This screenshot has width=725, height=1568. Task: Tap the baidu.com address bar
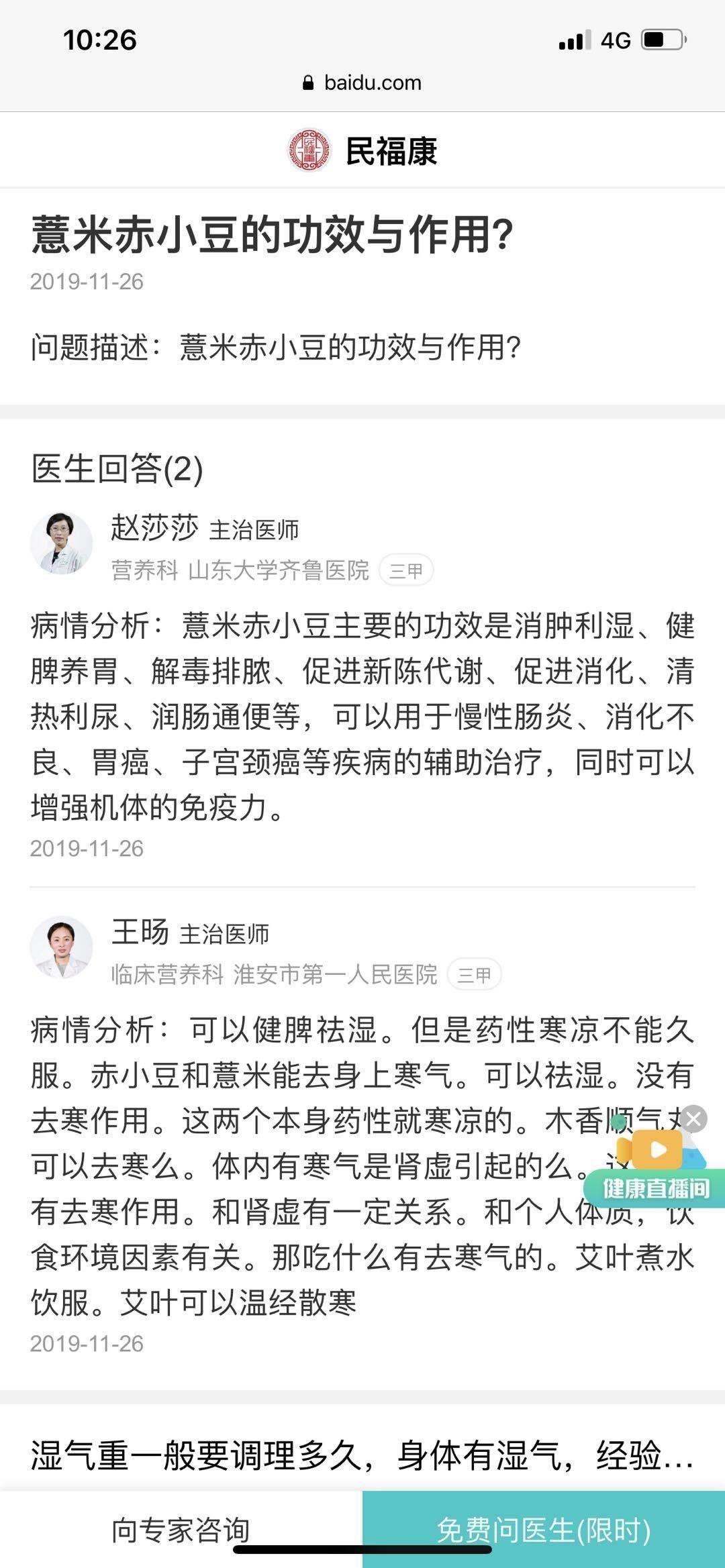[362, 83]
